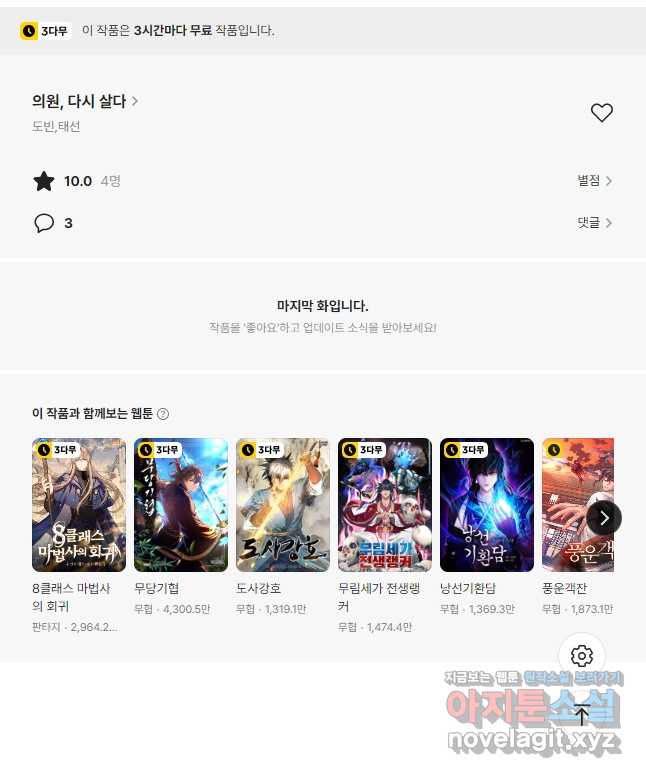646x778 pixels.
Task: Open the viewer settings gear
Action: [x=582, y=656]
